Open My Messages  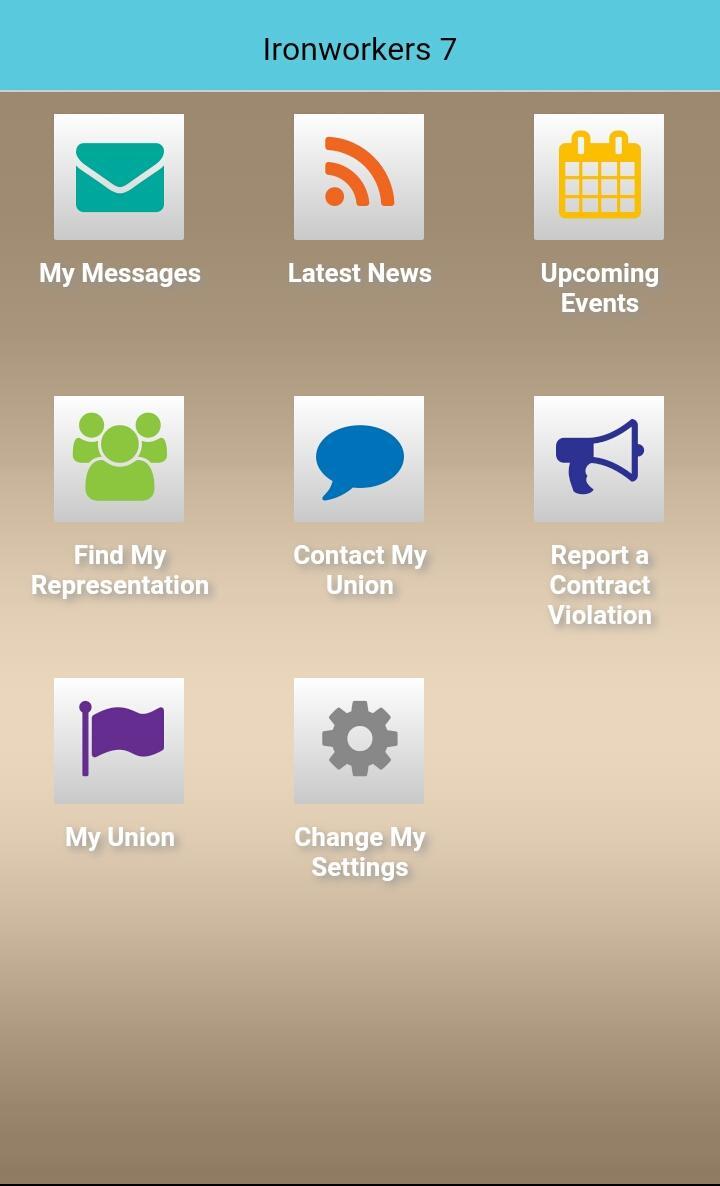pos(119,177)
